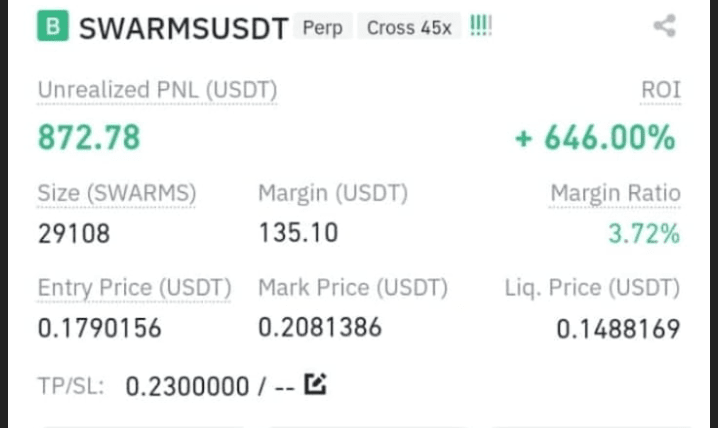718x428 pixels.
Task: Edit the TP/SL settings
Action: click(x=315, y=384)
